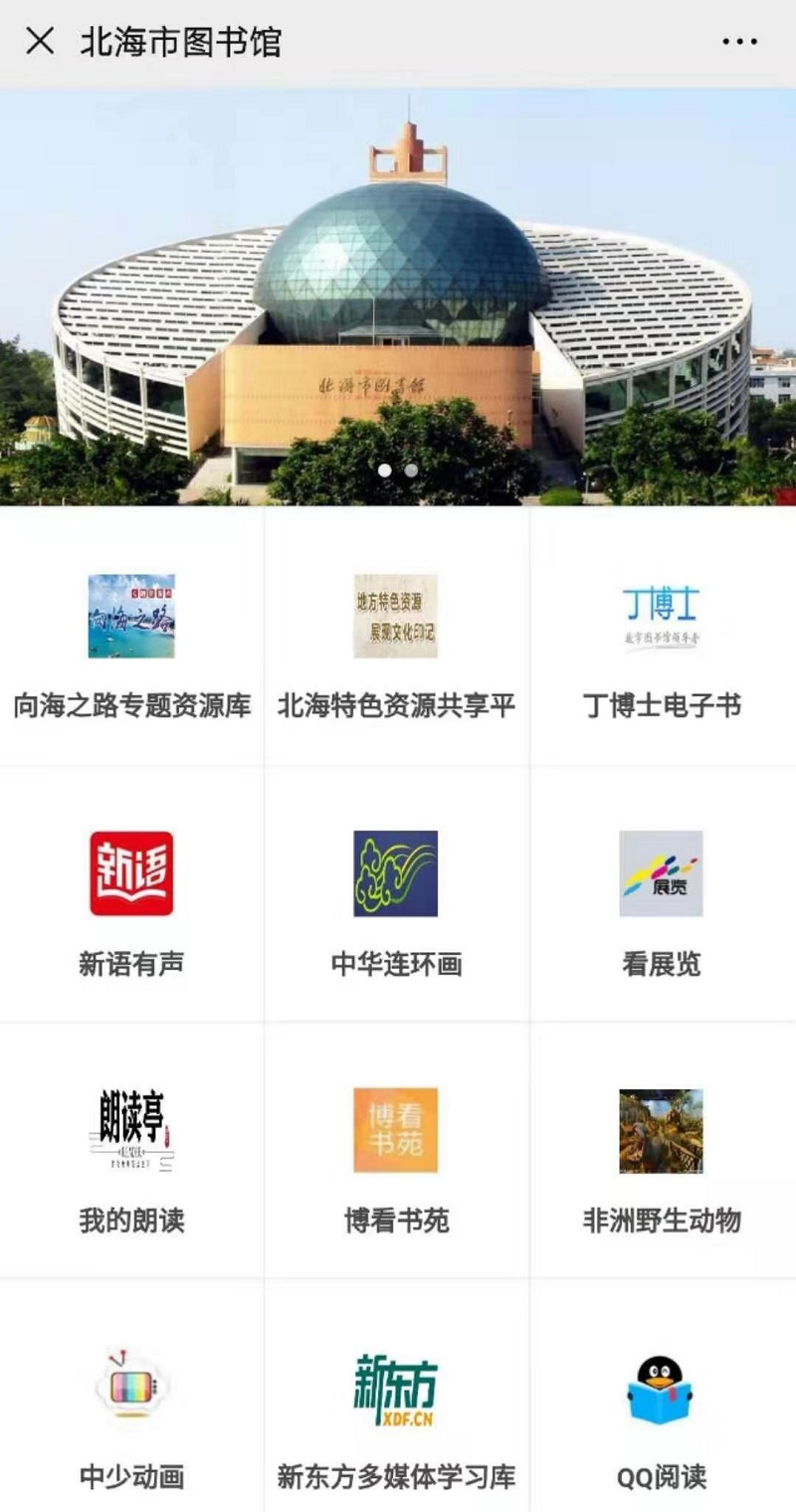796x1512 pixels.
Task: Open the 向海之路 beach image icon
Action: 132,615
